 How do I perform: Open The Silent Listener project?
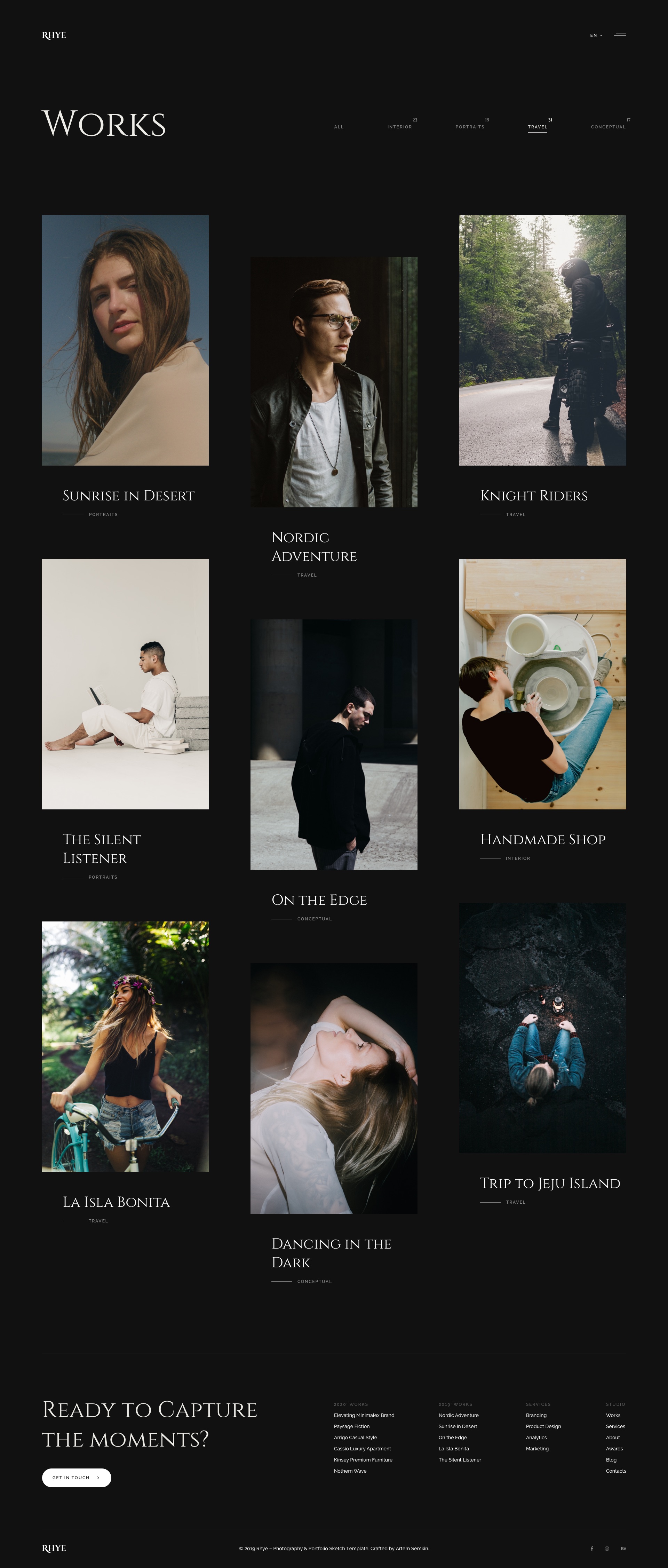125,683
